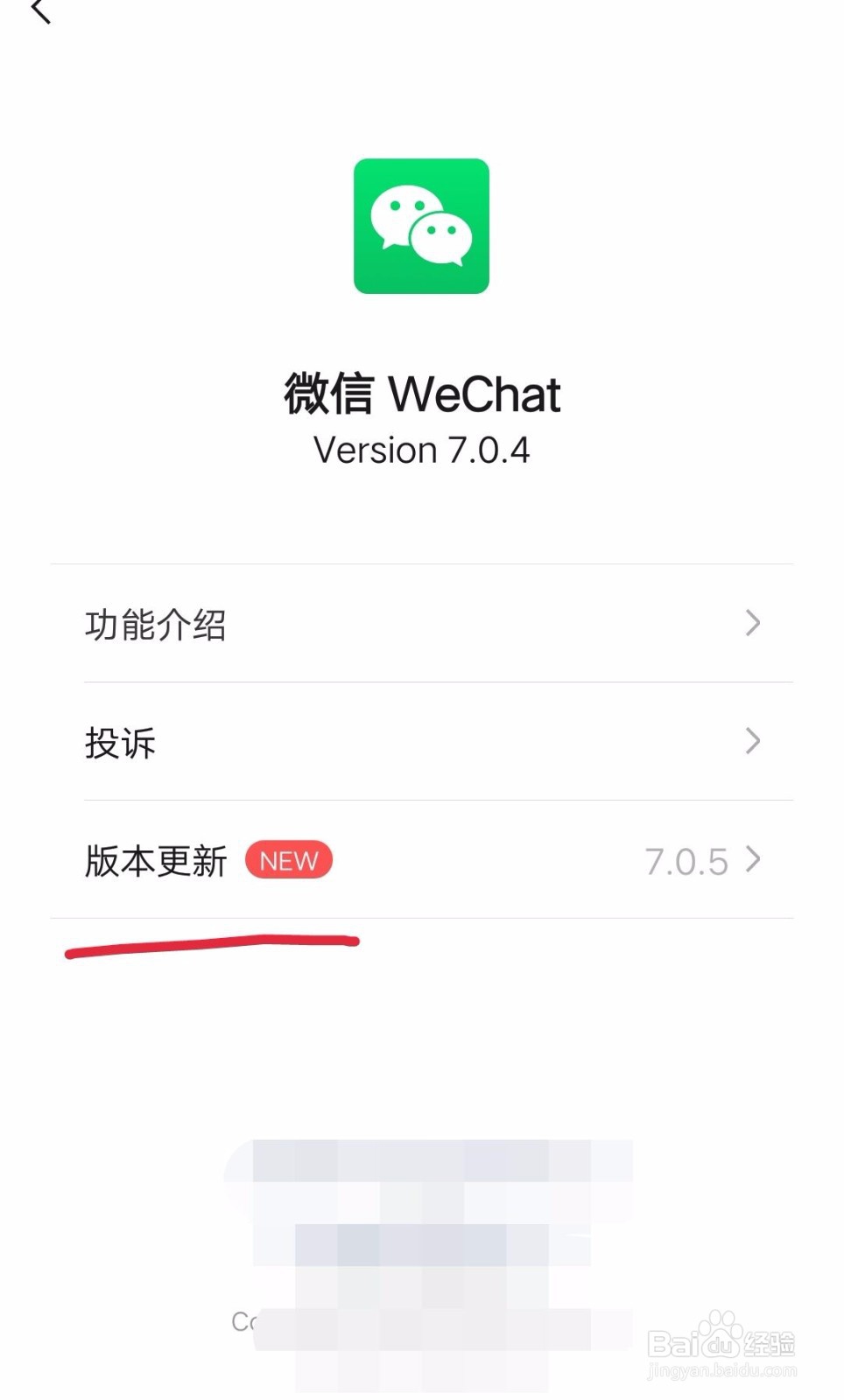Tap the Version 7.0.4 text
The image size is (844, 1400).
point(421,450)
